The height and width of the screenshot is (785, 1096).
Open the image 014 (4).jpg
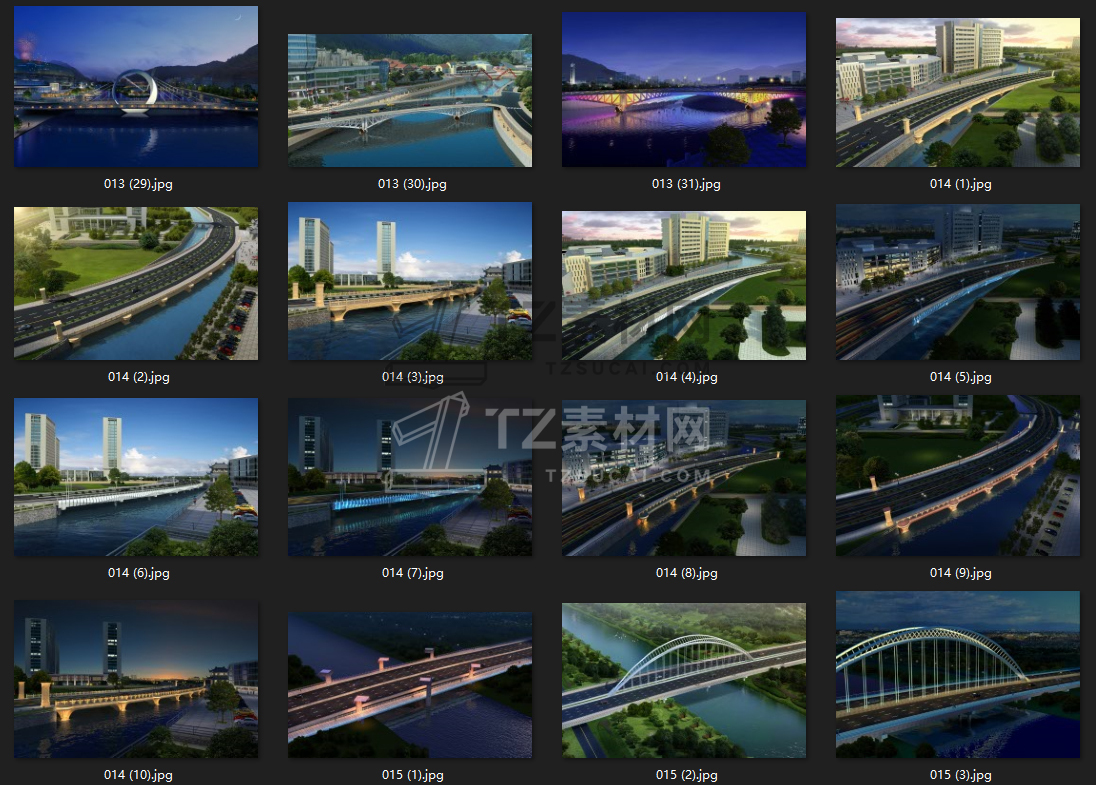tap(684, 285)
